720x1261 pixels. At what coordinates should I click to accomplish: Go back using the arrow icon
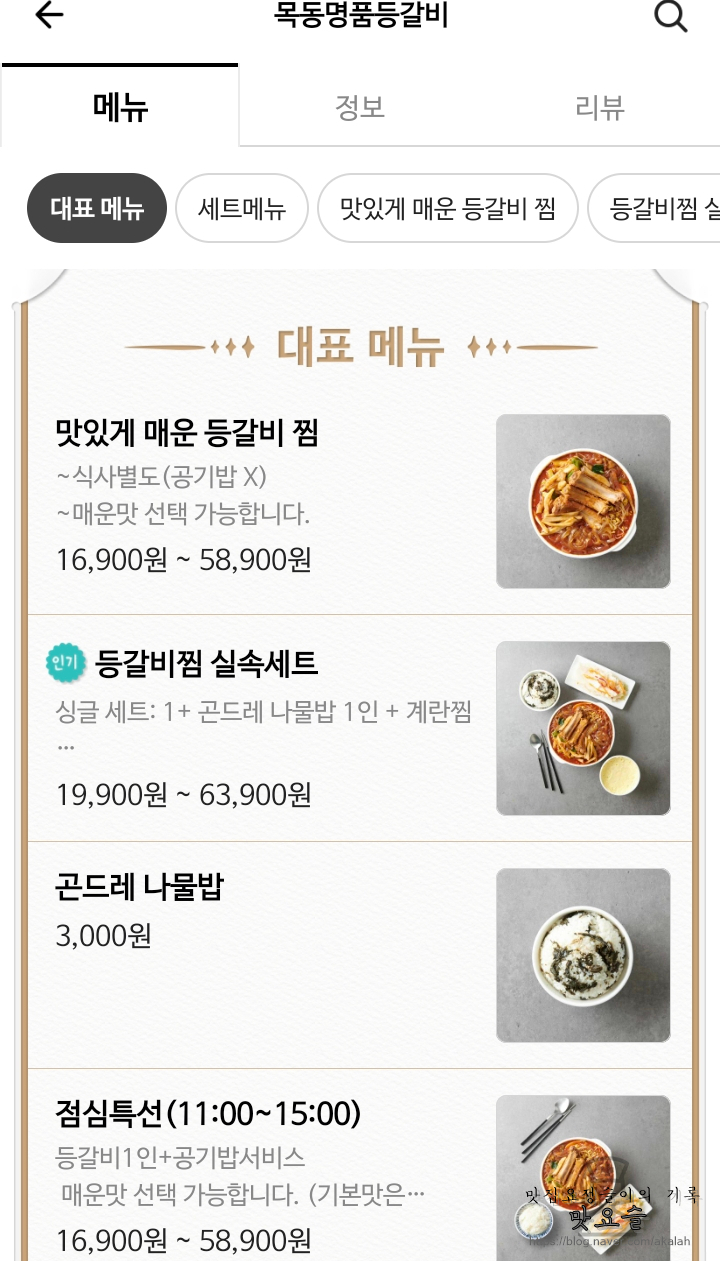tap(49, 16)
